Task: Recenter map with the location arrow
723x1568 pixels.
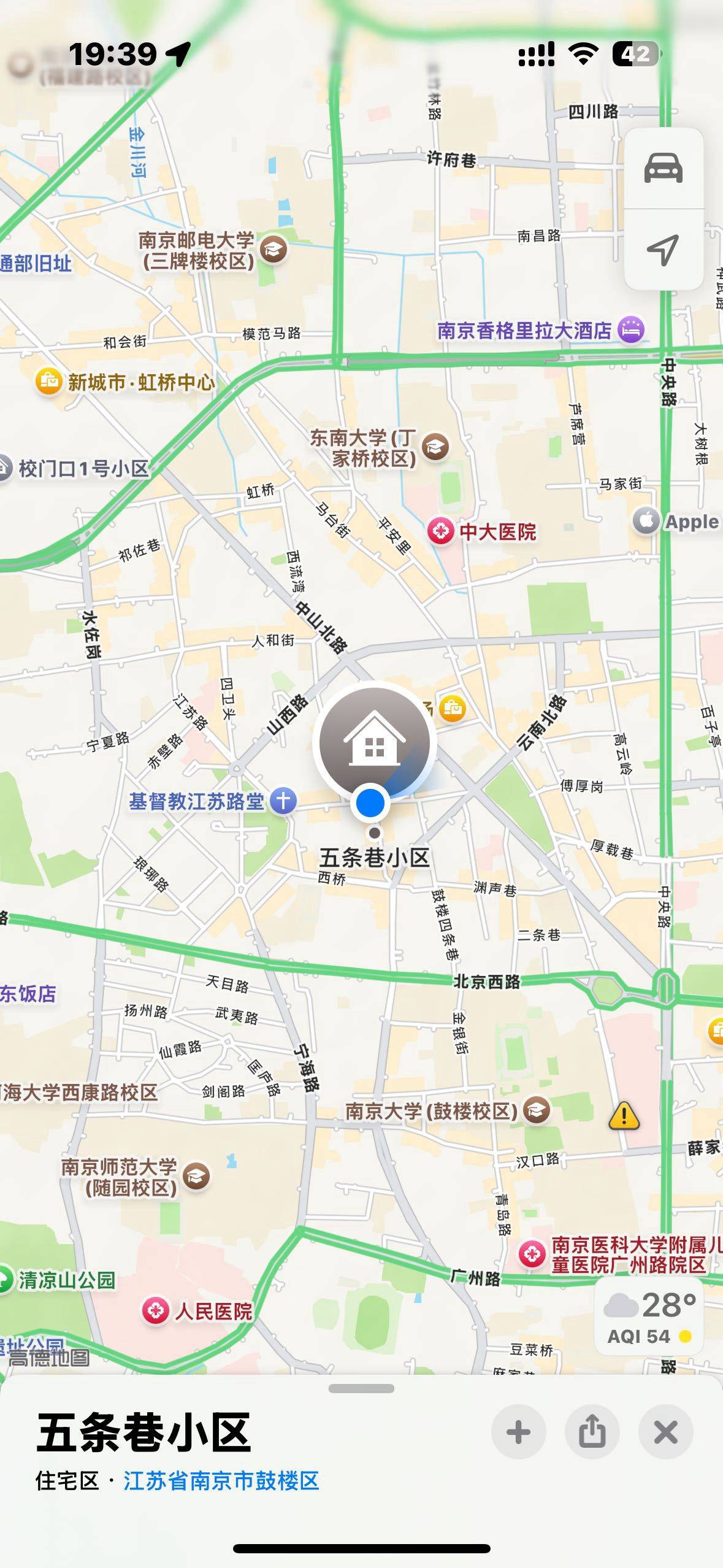Action: coord(663,250)
